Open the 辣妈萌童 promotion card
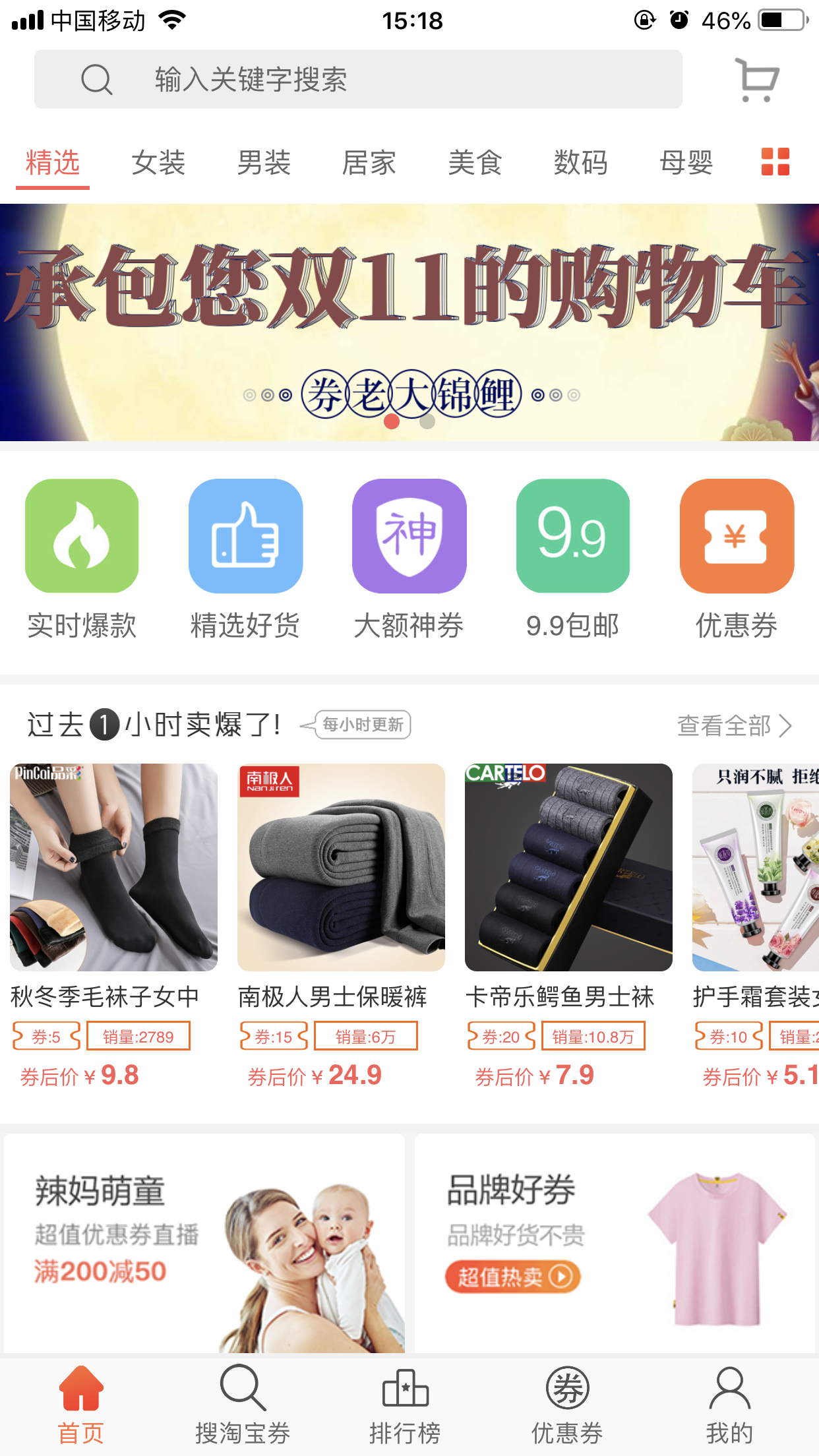Viewport: 819px width, 1456px height. coord(204,1243)
